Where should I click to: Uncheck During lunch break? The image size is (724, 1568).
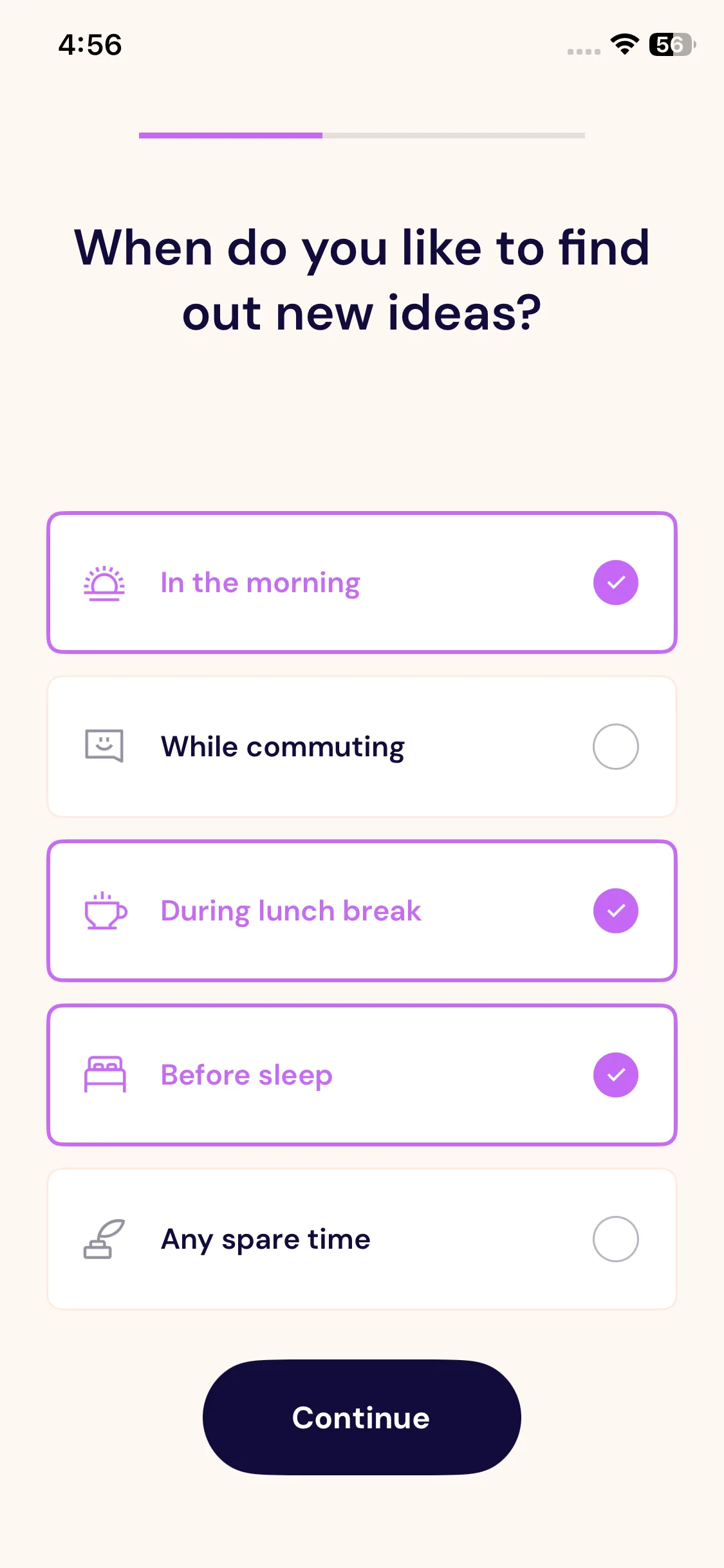362,911
